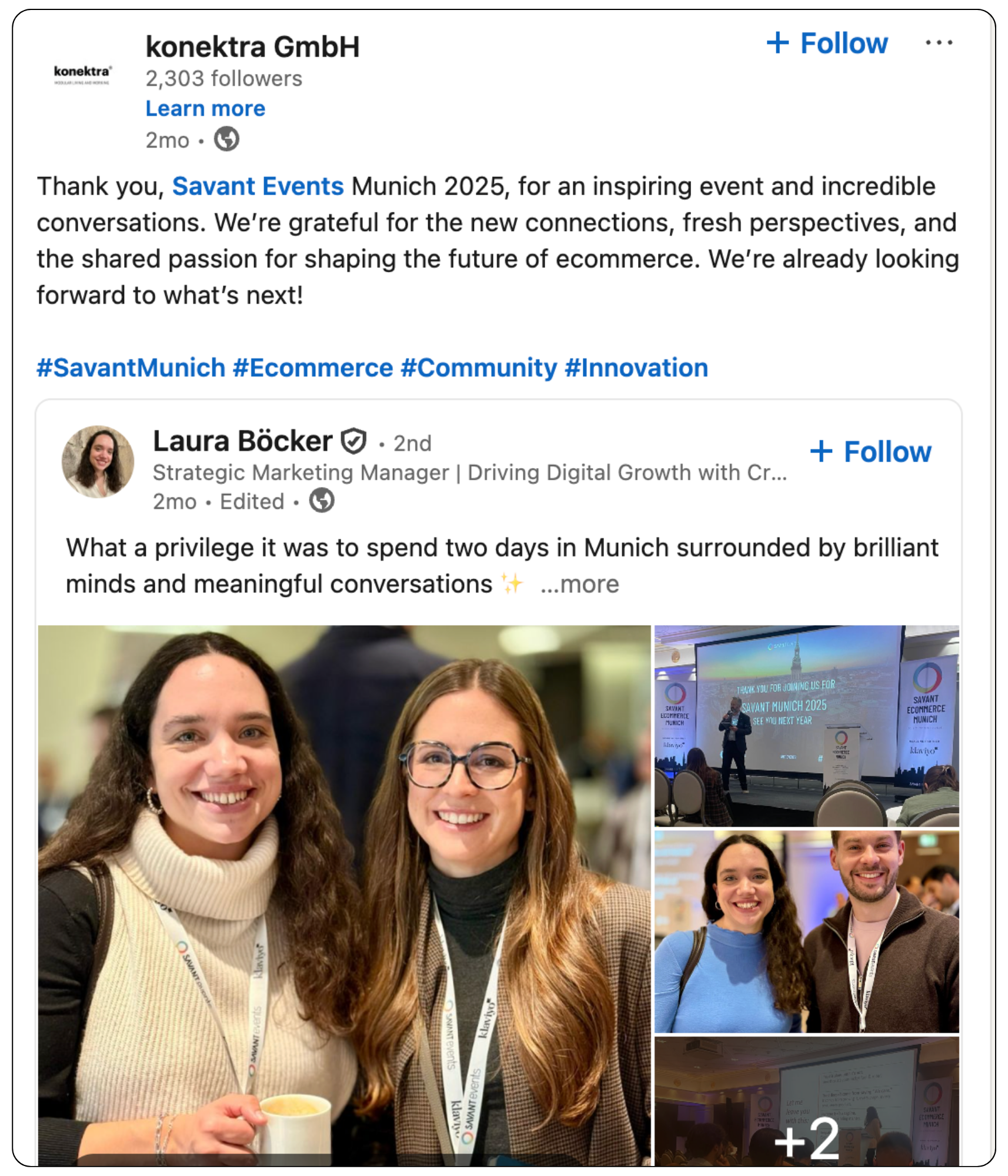The height and width of the screenshot is (1176, 1008).
Task: Open Laura Böcker's profile
Action: click(242, 441)
